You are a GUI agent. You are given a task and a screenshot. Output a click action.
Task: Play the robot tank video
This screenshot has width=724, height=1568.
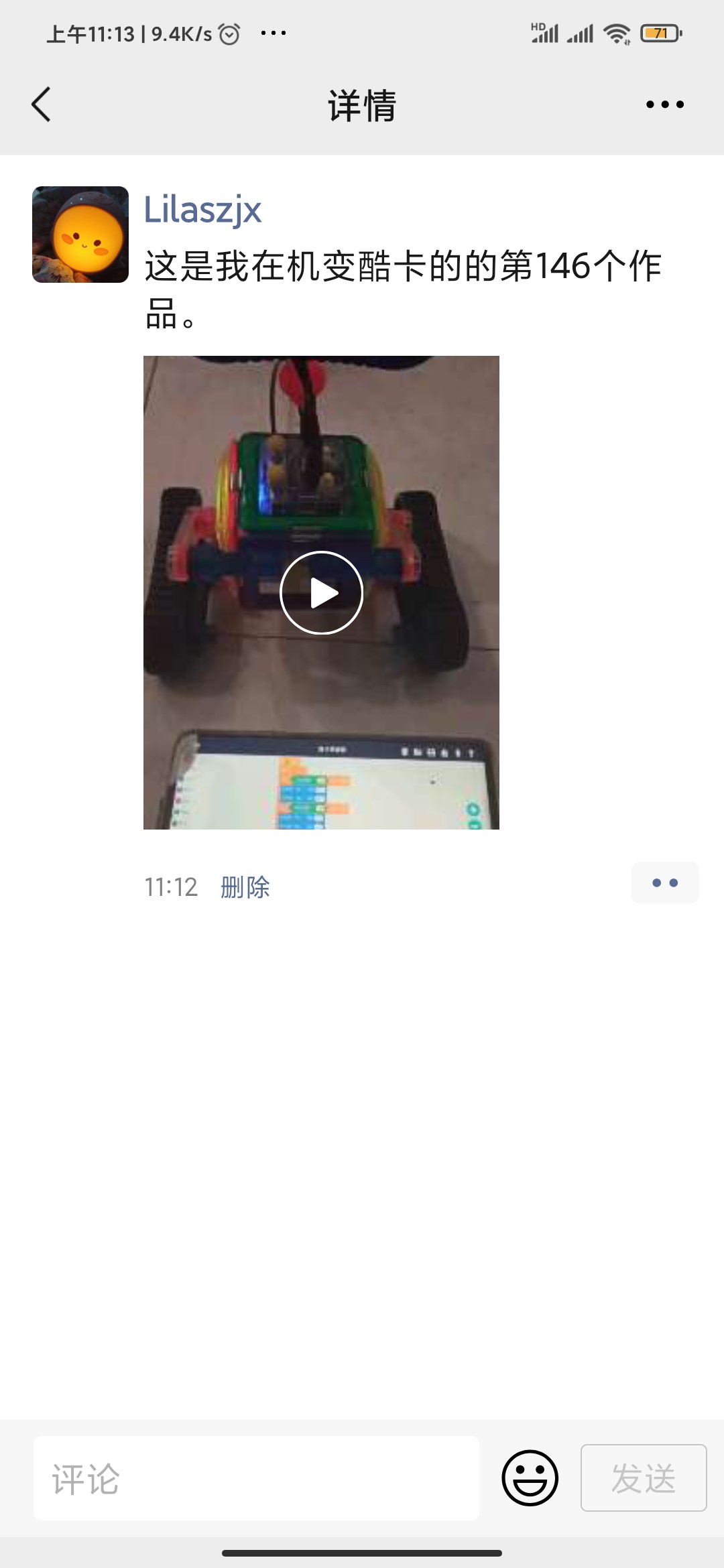(x=321, y=592)
